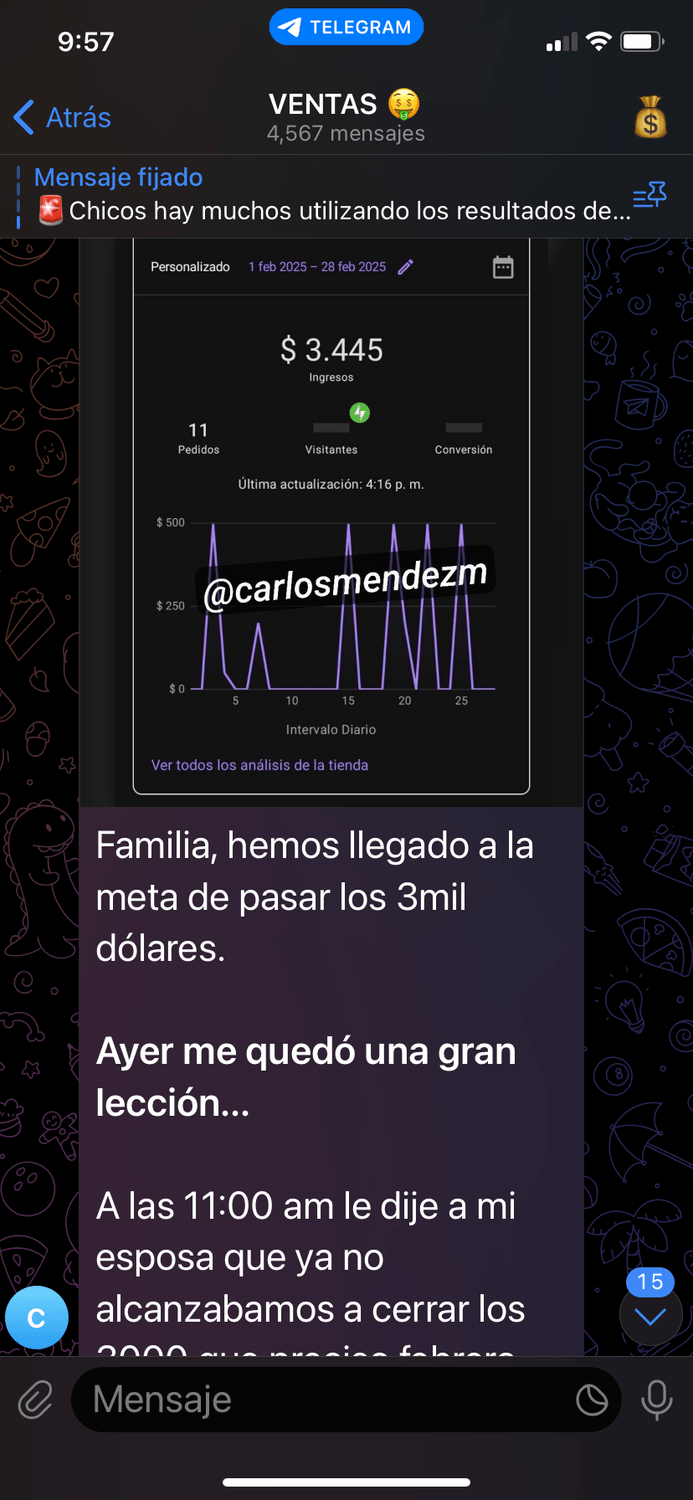This screenshot has width=693, height=1500.
Task: Open the pinned message banner
Action: coord(320,195)
